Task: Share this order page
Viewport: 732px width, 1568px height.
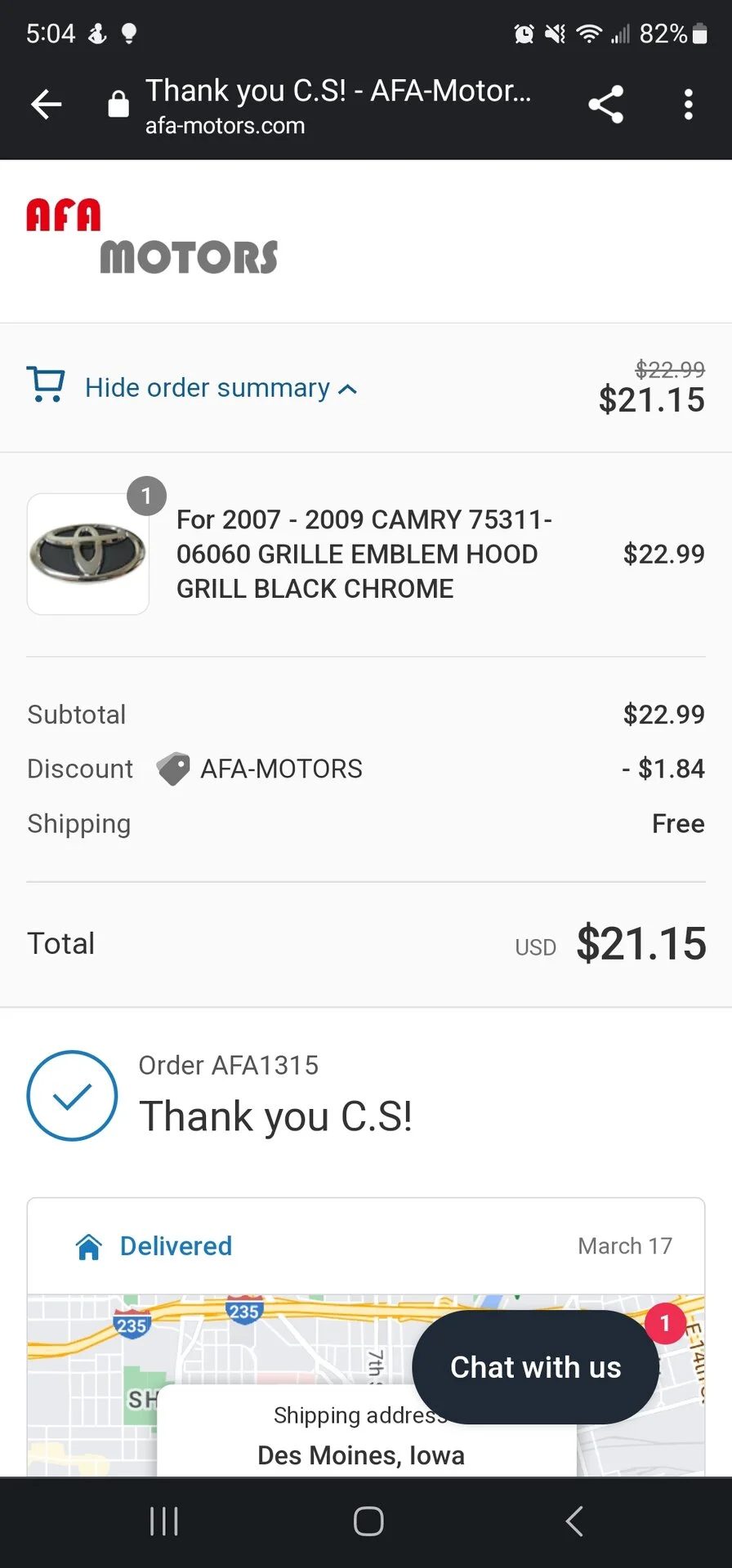Action: click(605, 105)
